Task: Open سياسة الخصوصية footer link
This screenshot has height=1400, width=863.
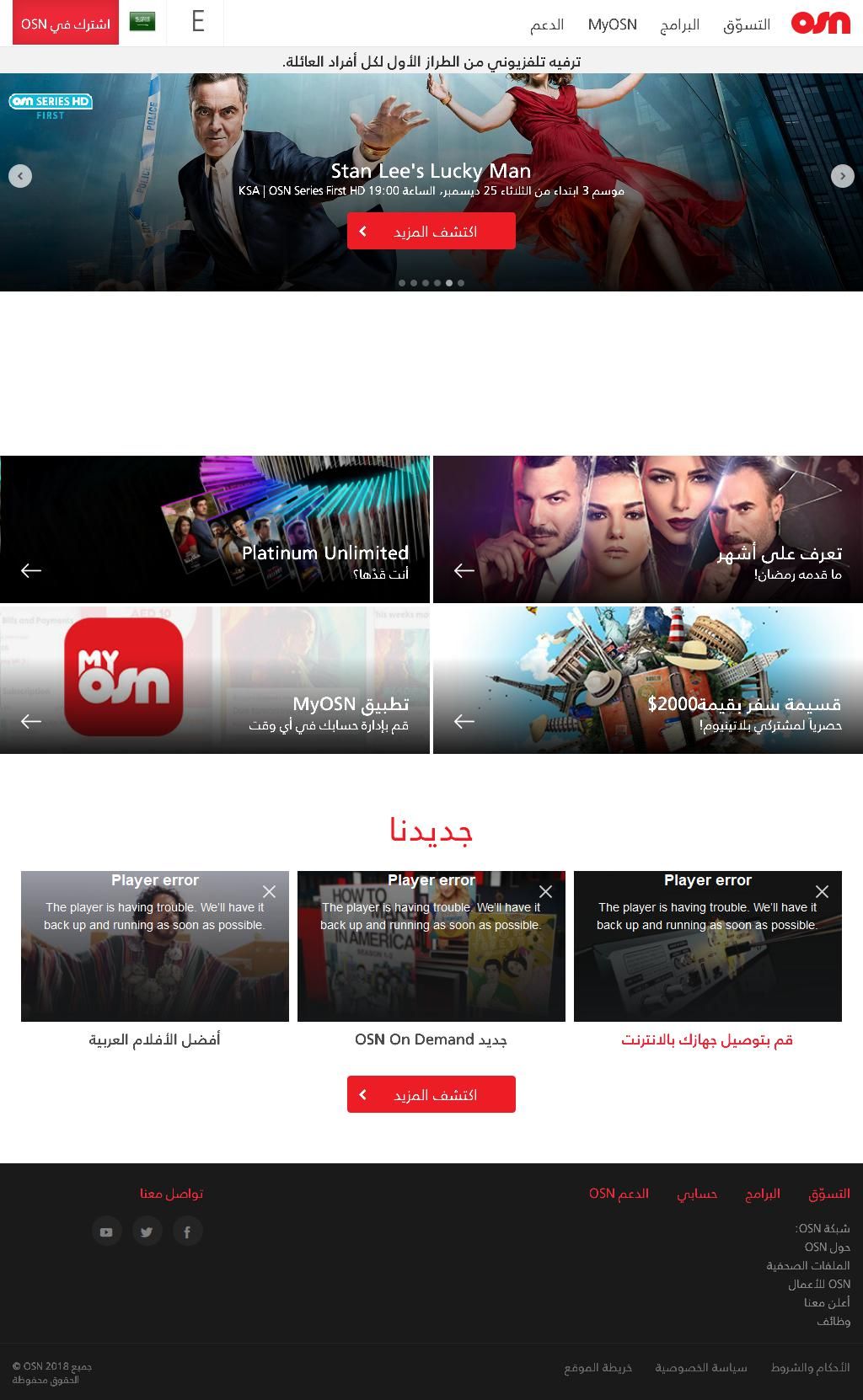Action: coord(701,1367)
